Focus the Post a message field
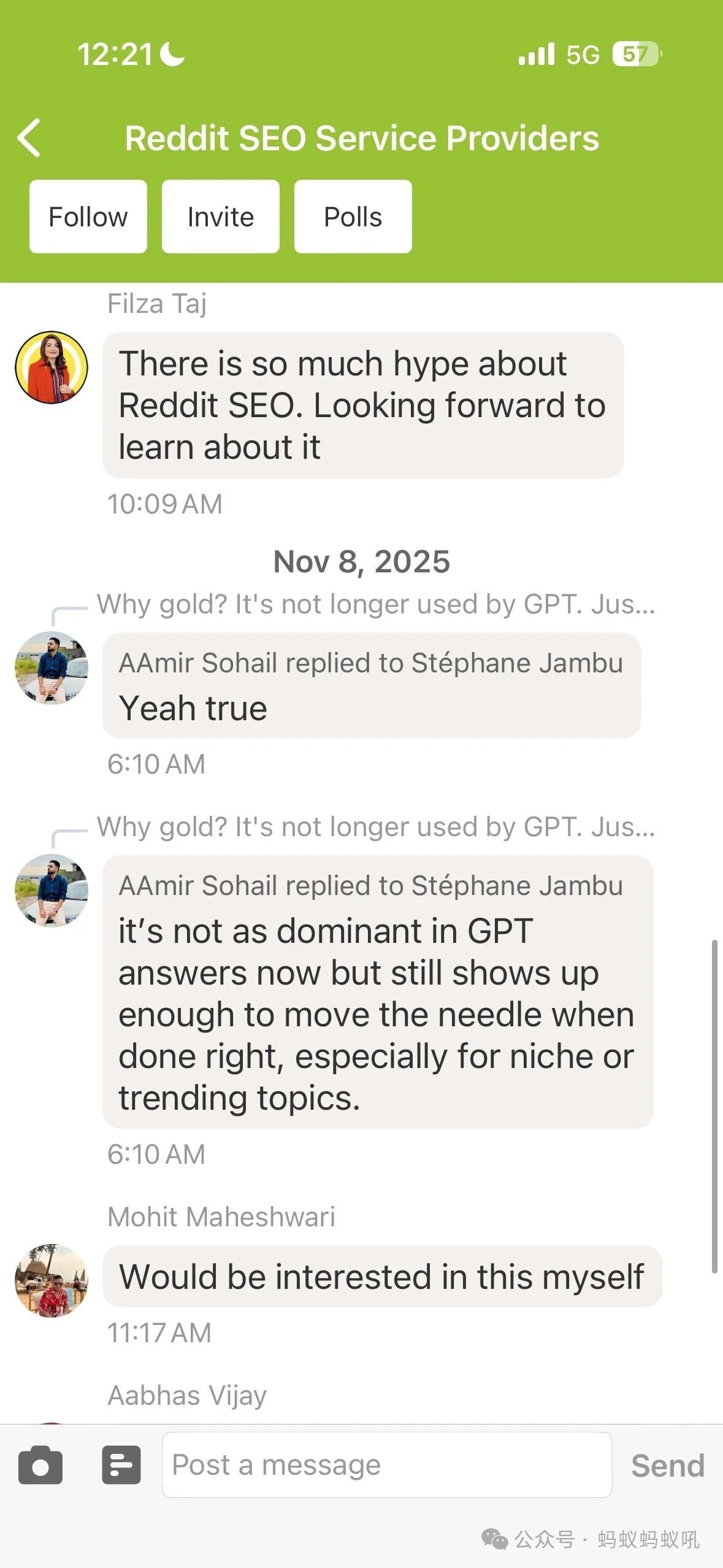 386,1465
